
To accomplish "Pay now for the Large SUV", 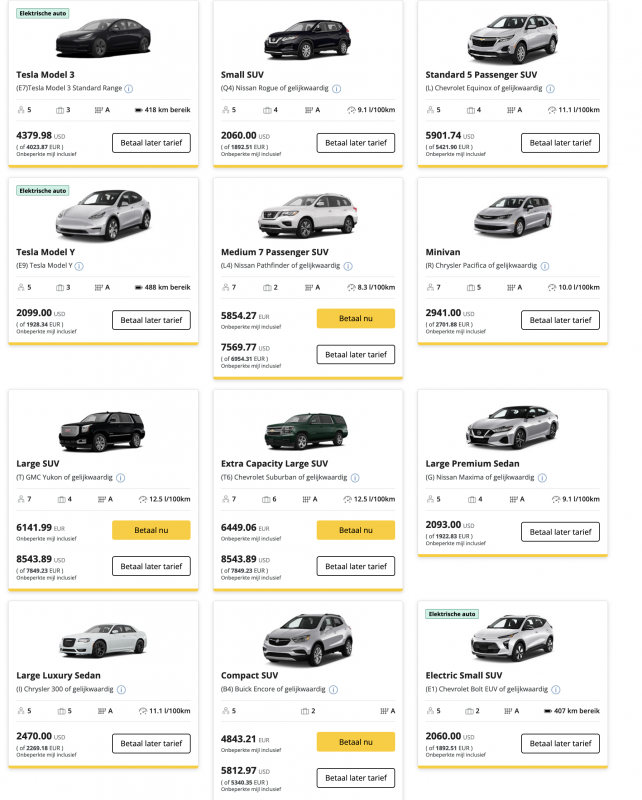I will tap(151, 530).
